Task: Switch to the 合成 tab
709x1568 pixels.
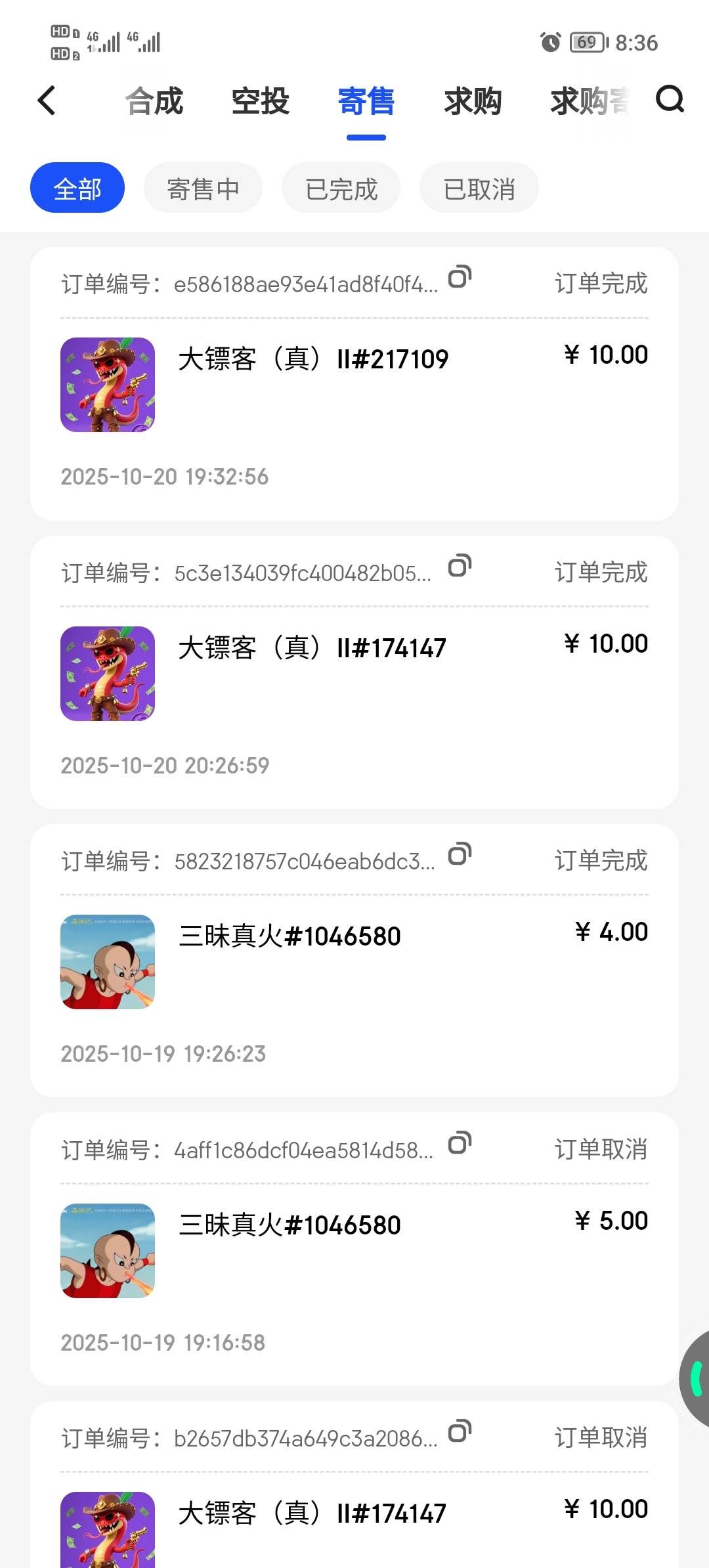Action: 154,101
